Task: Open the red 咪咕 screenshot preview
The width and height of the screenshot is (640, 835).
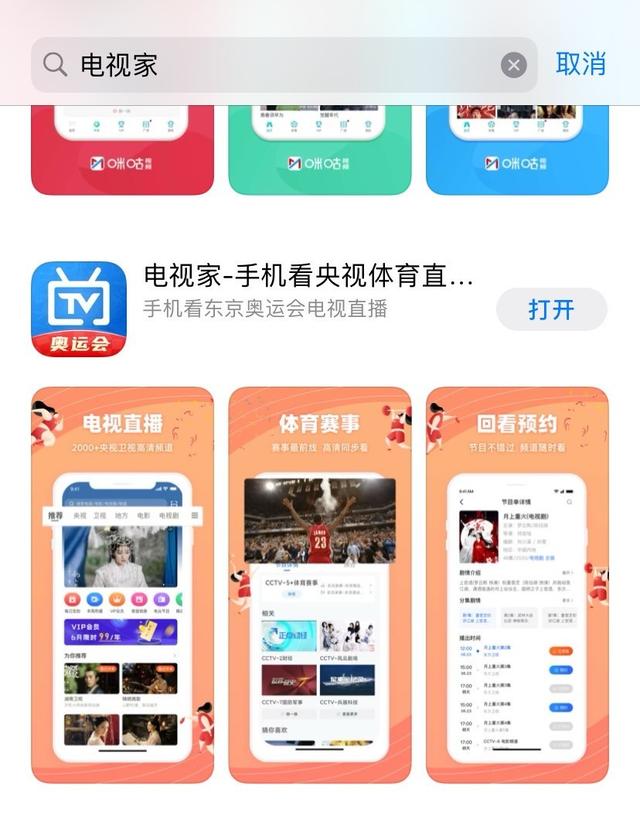Action: tap(122, 150)
